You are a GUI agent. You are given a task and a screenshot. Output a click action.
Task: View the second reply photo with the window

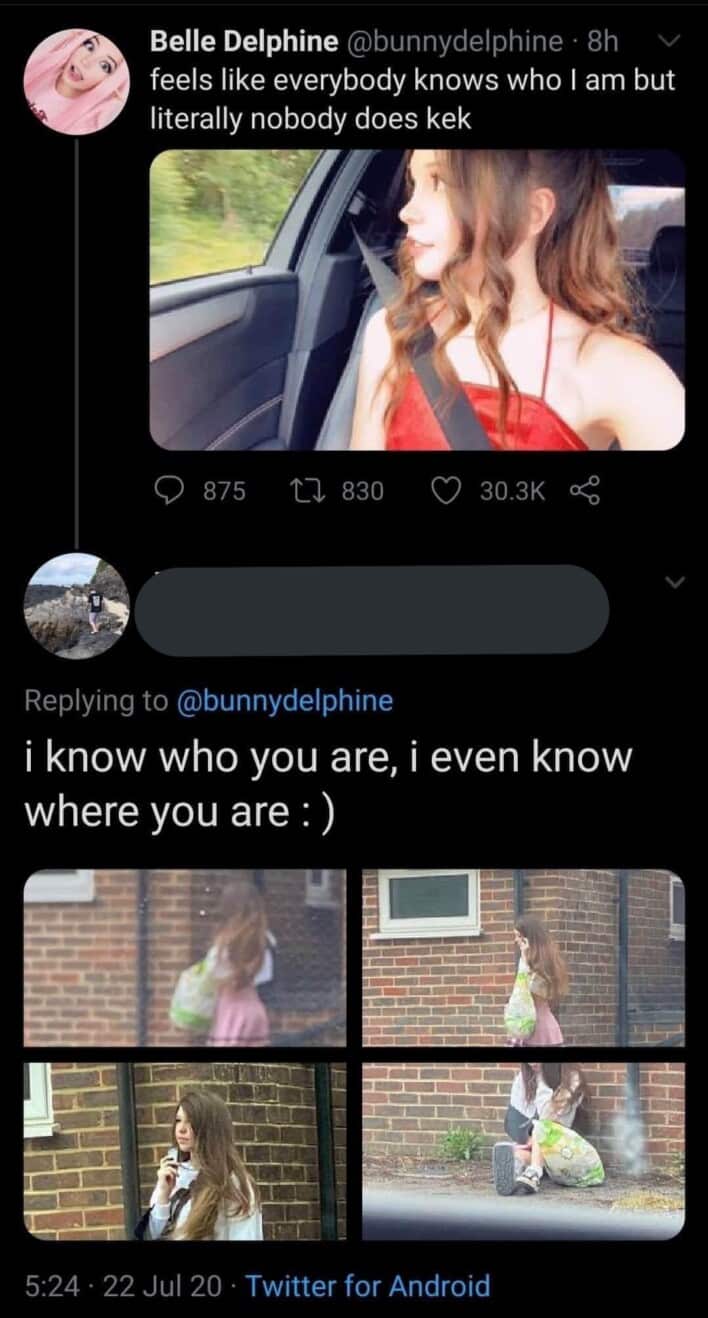click(523, 958)
